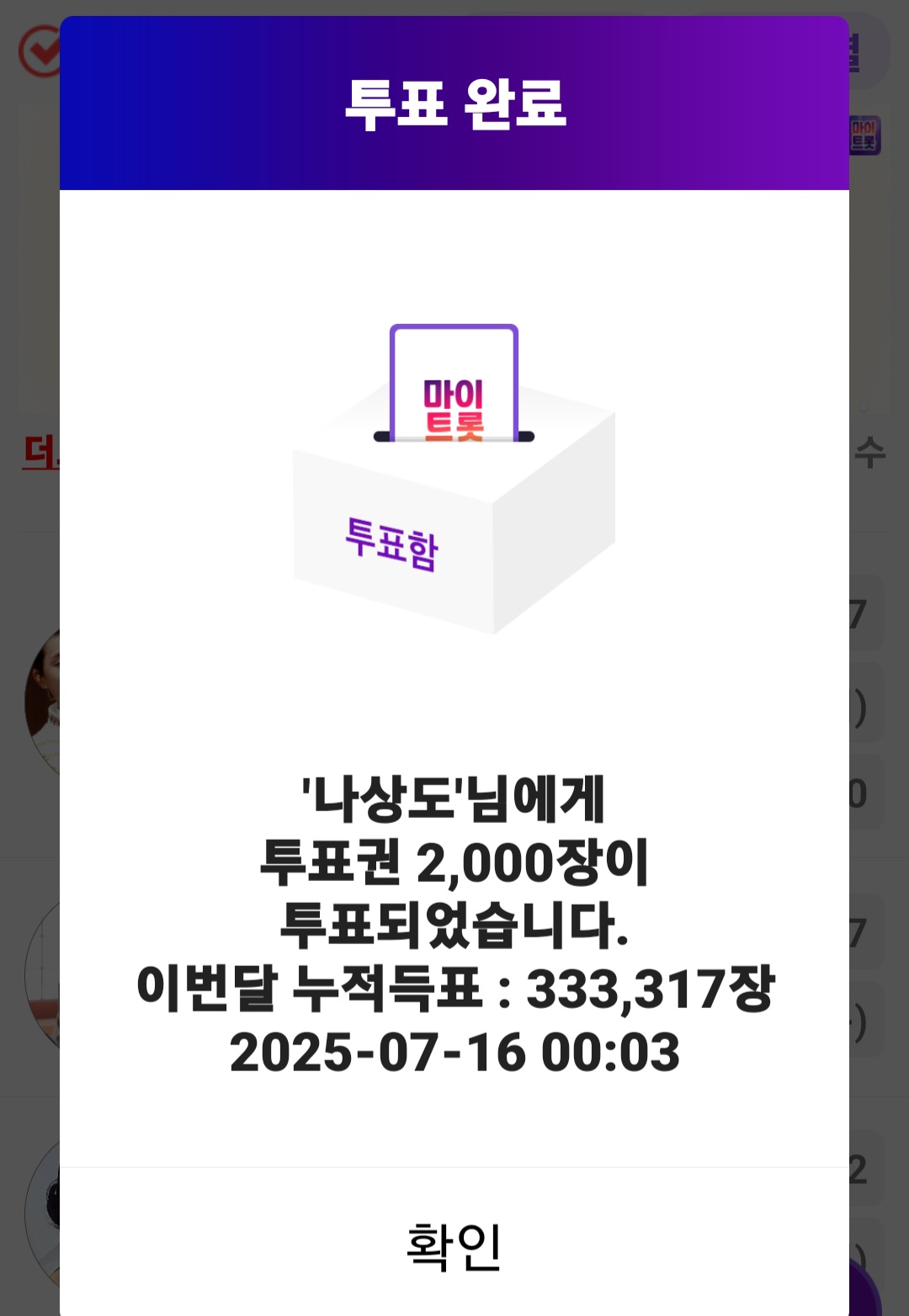The height and width of the screenshot is (1316, 909).
Task: Confirm the vote with the 확인 button
Action: [x=454, y=1244]
